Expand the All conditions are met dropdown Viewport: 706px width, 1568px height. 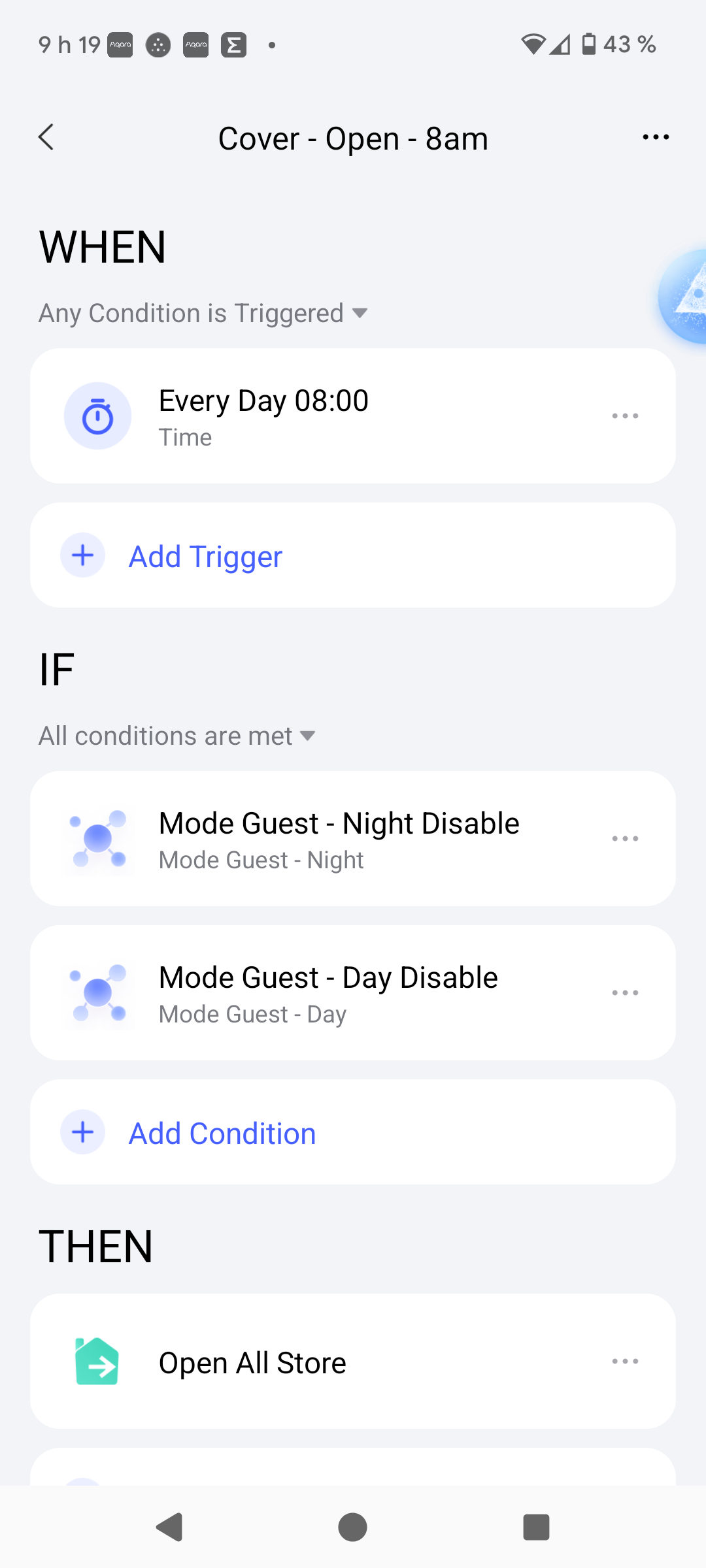pos(177,736)
